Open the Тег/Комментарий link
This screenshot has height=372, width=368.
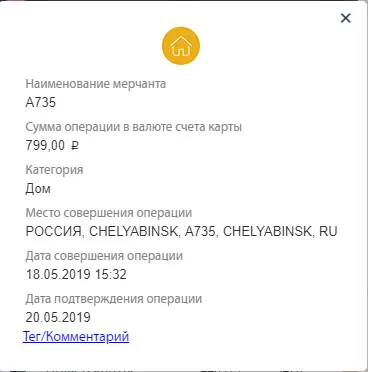coord(76,336)
